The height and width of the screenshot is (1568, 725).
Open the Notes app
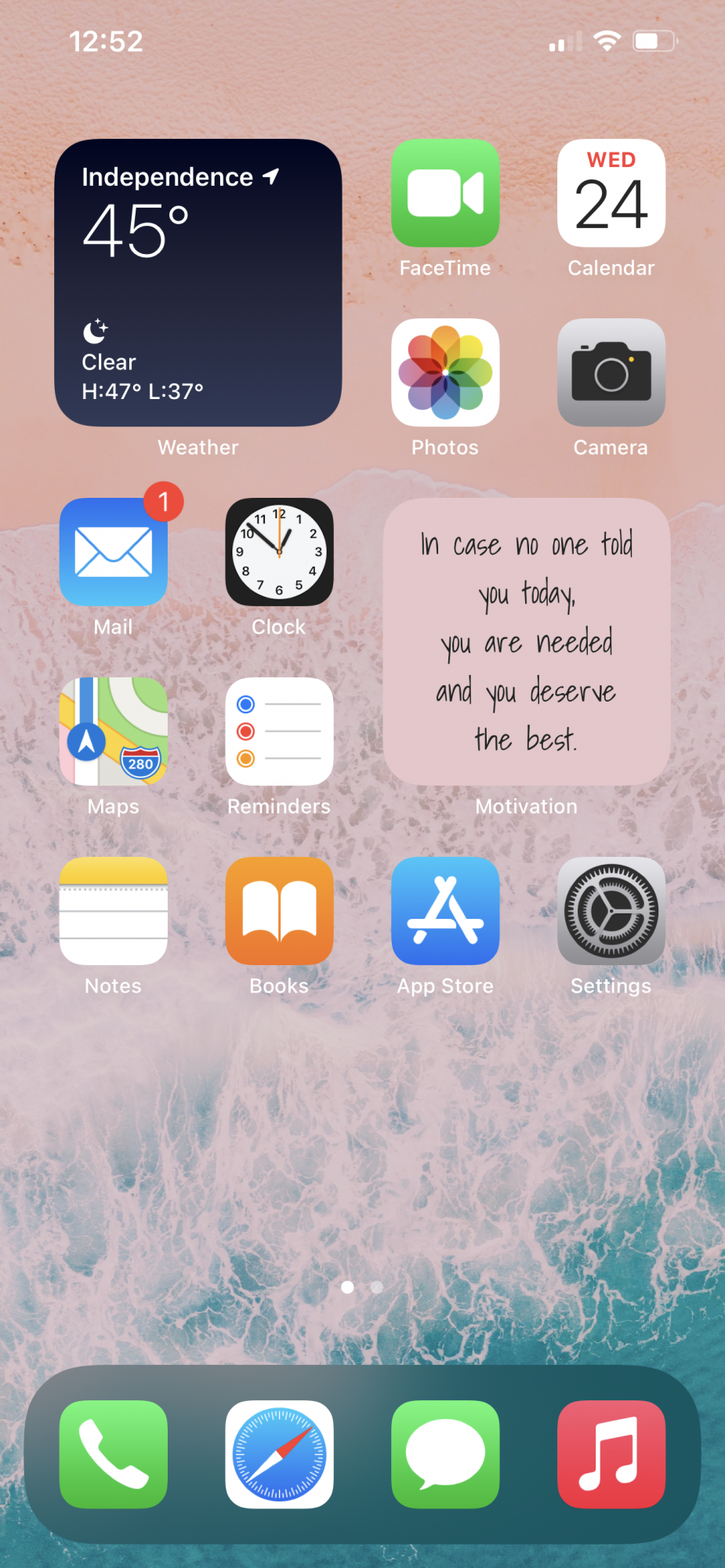point(114,911)
